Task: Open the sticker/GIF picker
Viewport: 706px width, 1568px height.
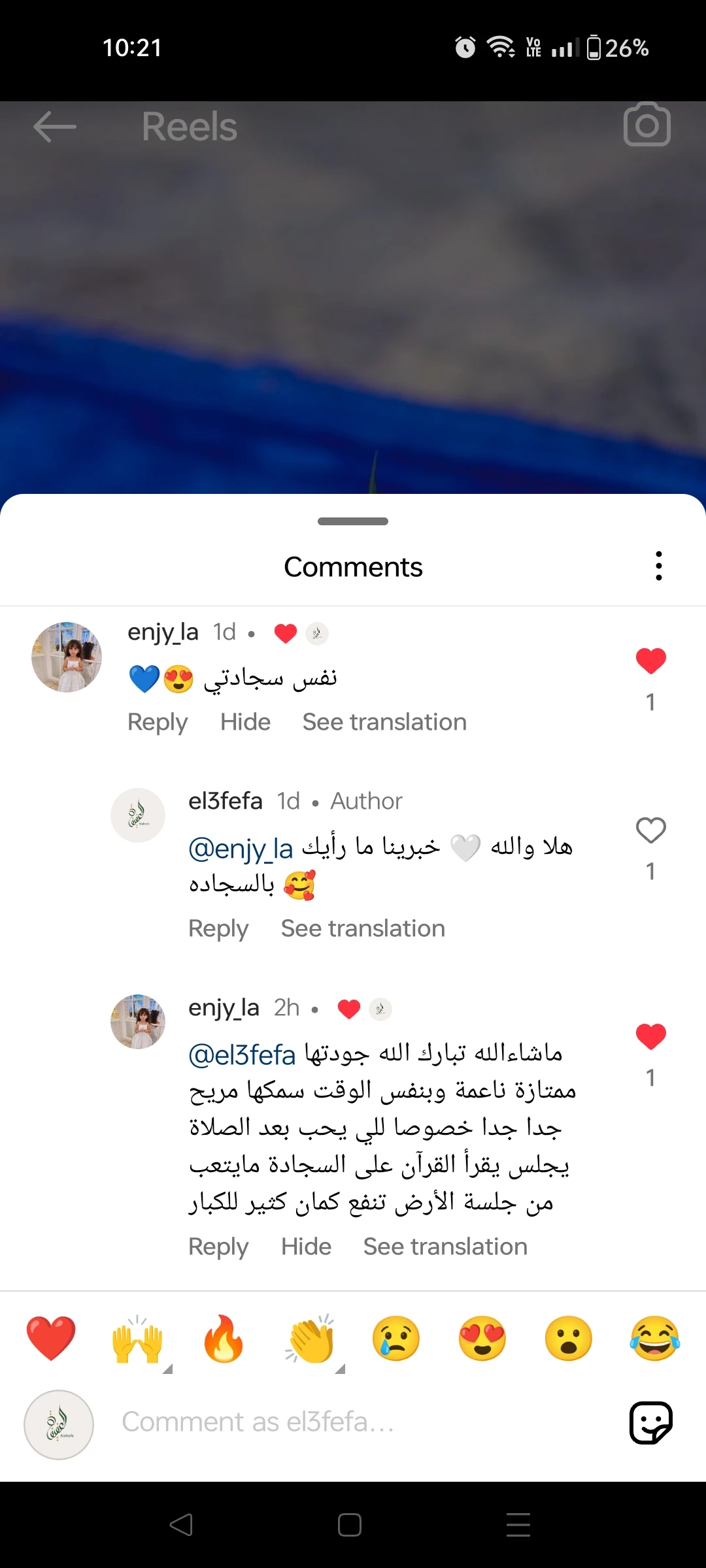Action: [x=650, y=1422]
